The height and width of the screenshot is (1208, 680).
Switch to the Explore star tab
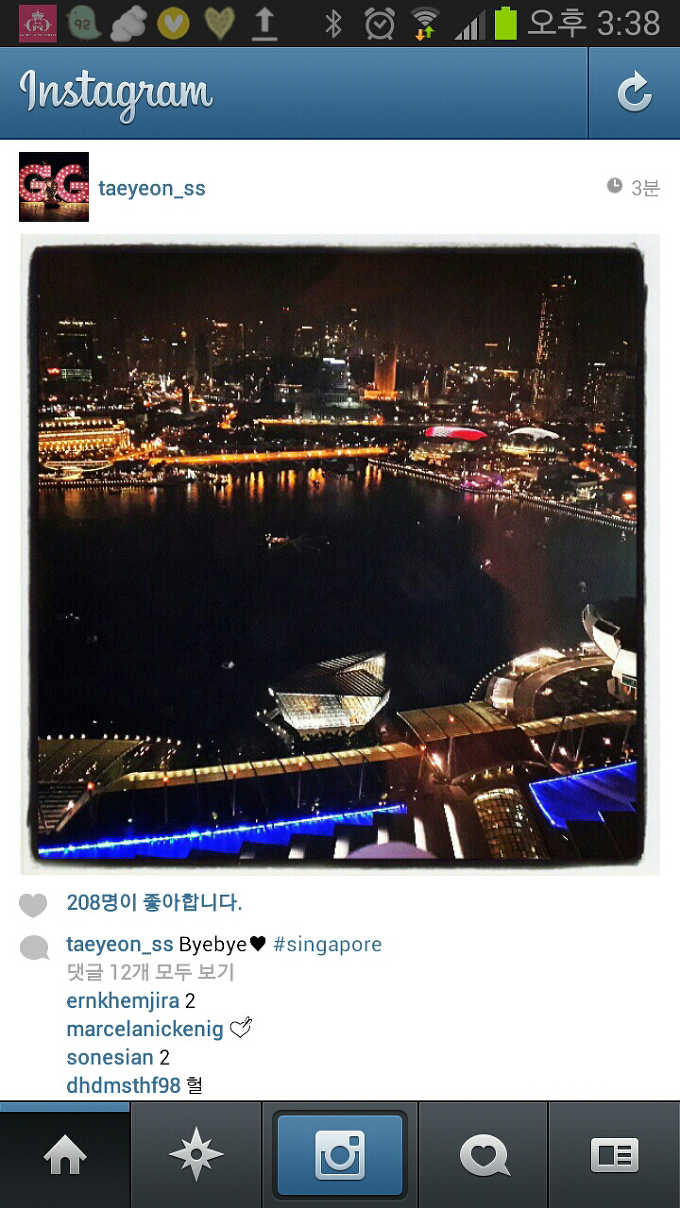point(196,1156)
